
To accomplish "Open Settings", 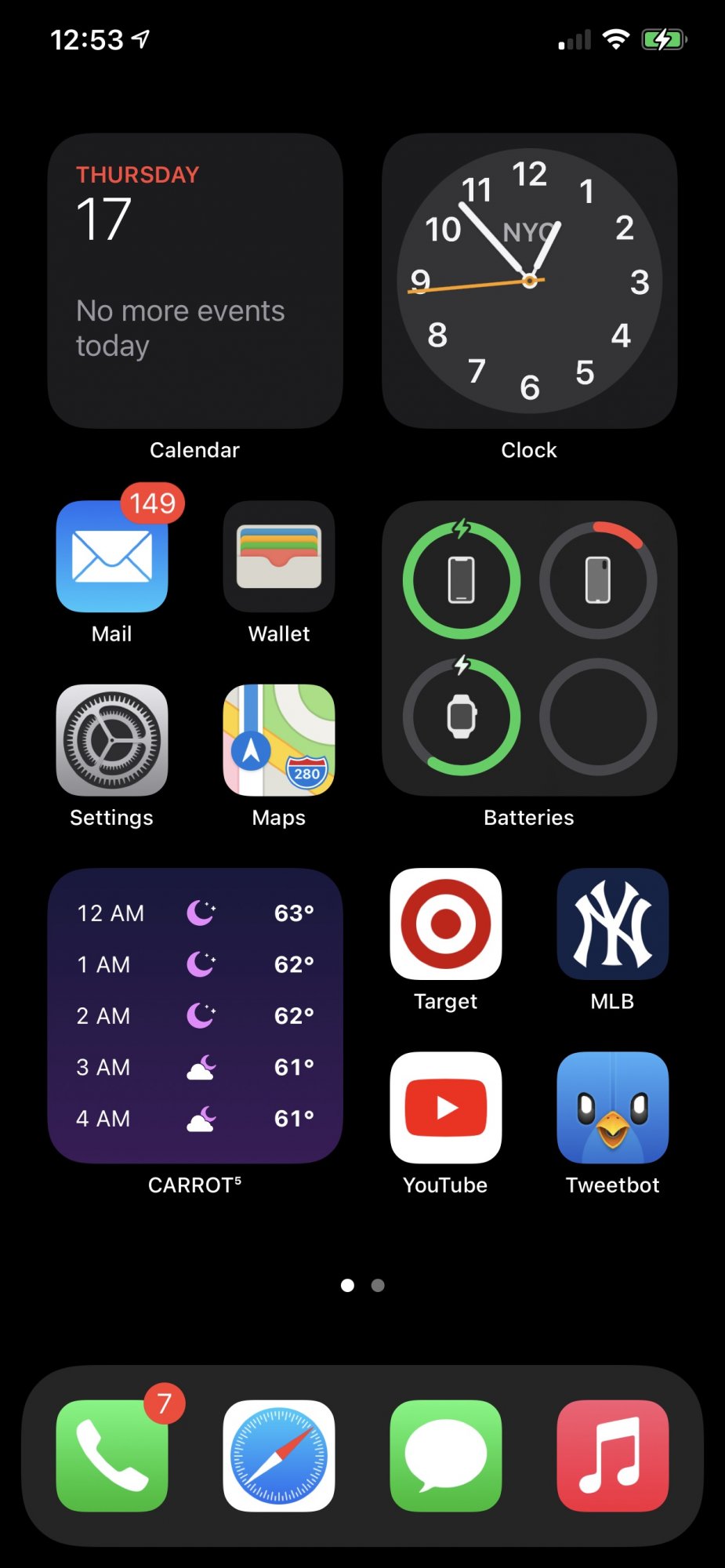I will point(112,740).
